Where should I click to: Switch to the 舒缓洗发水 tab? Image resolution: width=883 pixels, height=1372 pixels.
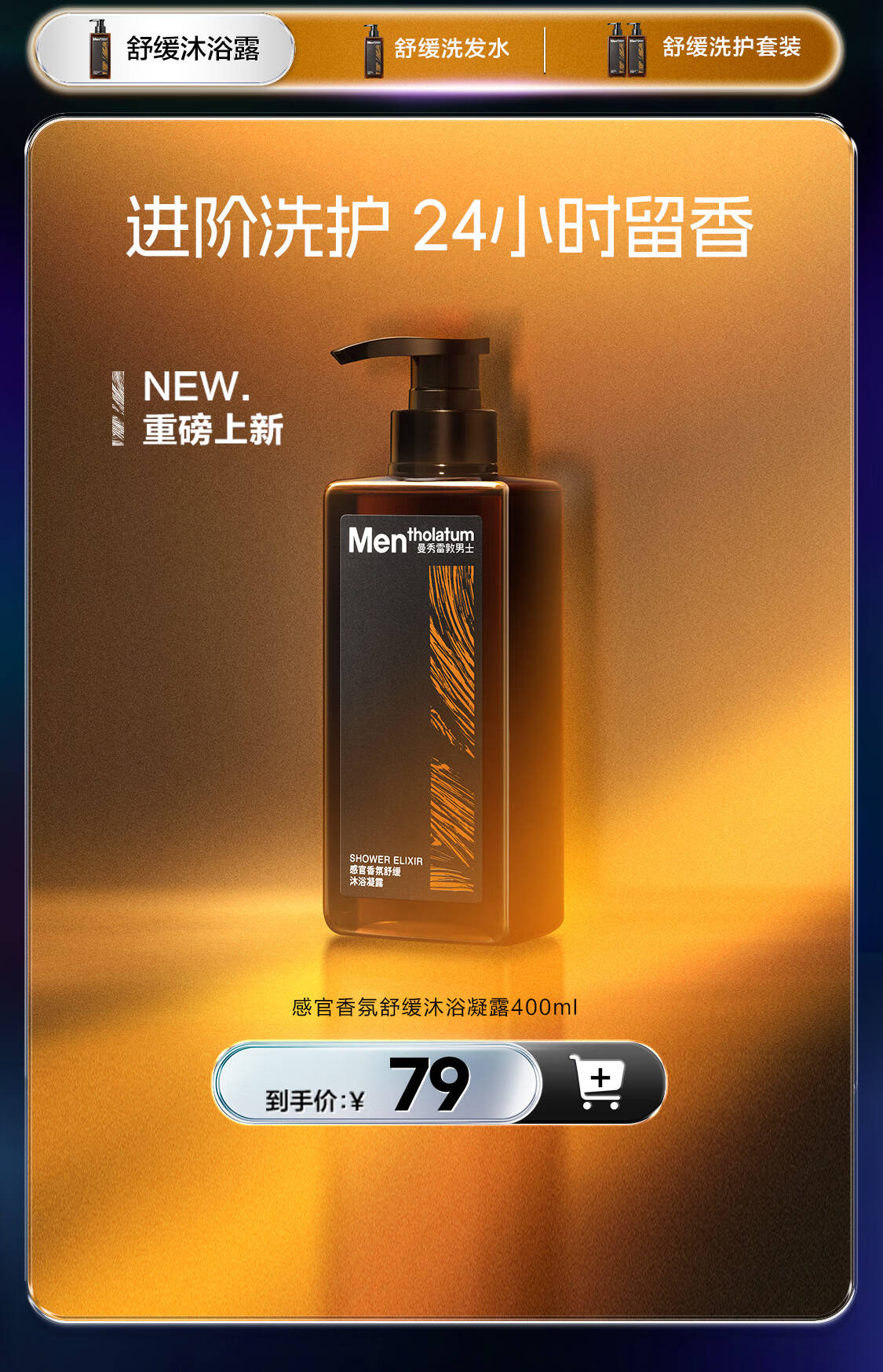tap(436, 49)
